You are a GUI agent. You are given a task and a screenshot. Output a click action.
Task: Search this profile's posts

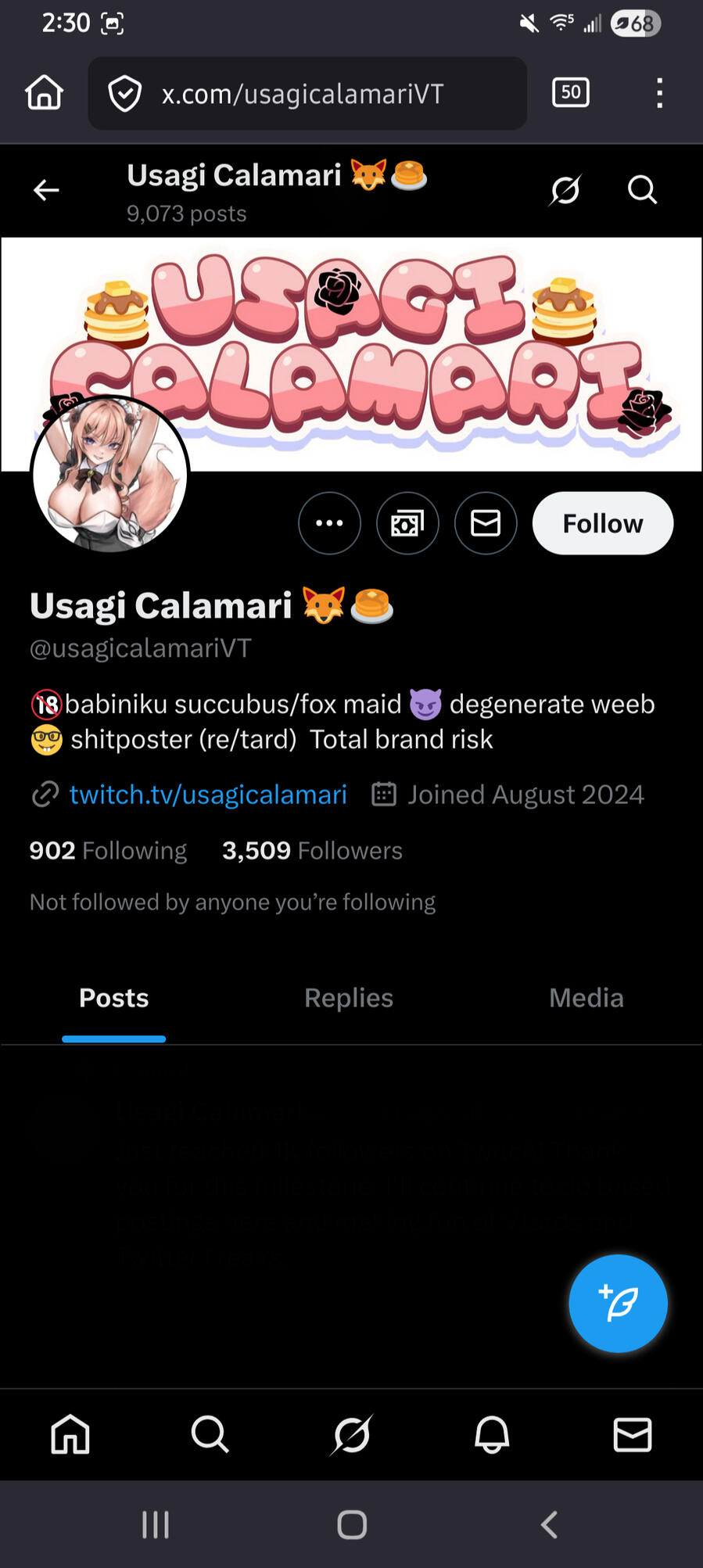pyautogui.click(x=642, y=190)
